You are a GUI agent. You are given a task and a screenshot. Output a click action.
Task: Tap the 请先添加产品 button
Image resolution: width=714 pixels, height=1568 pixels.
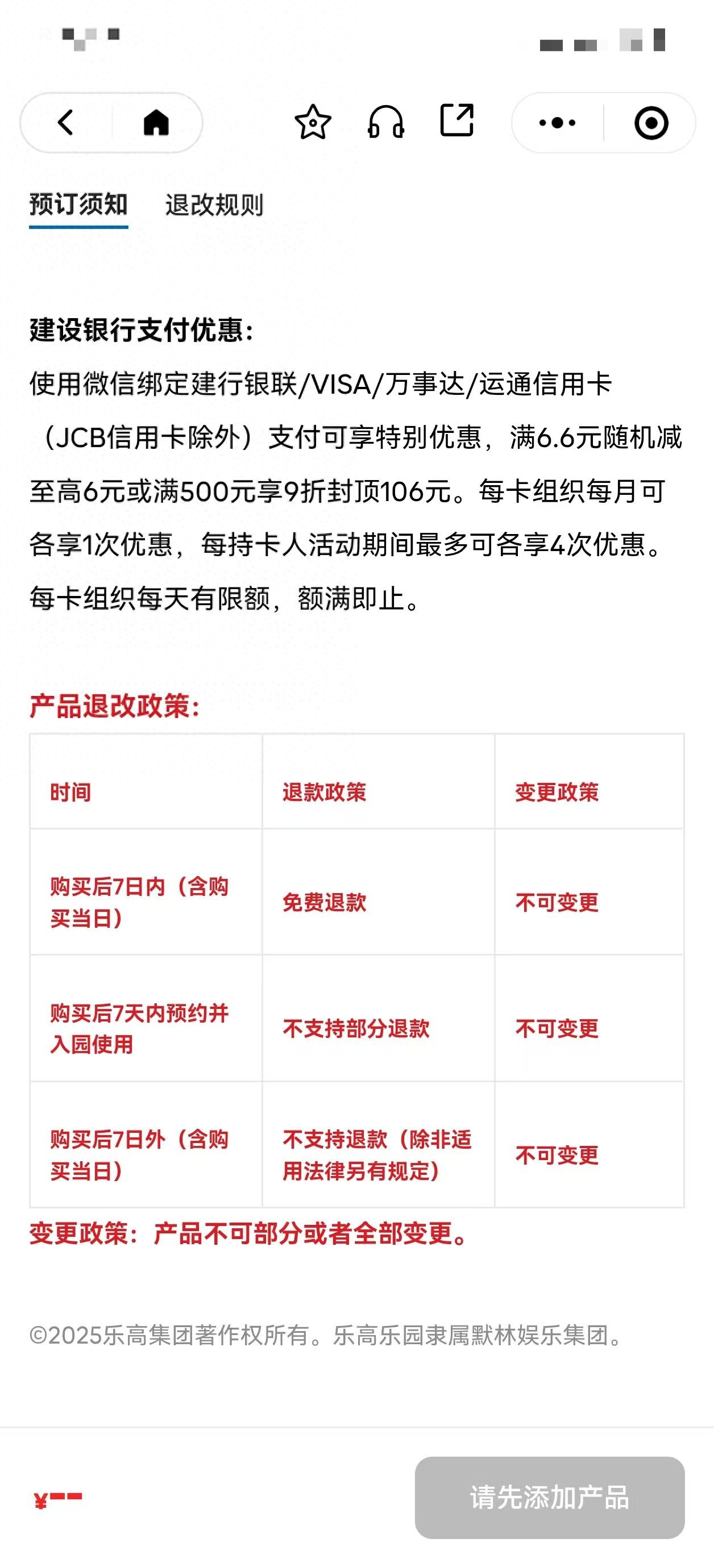point(549,1497)
